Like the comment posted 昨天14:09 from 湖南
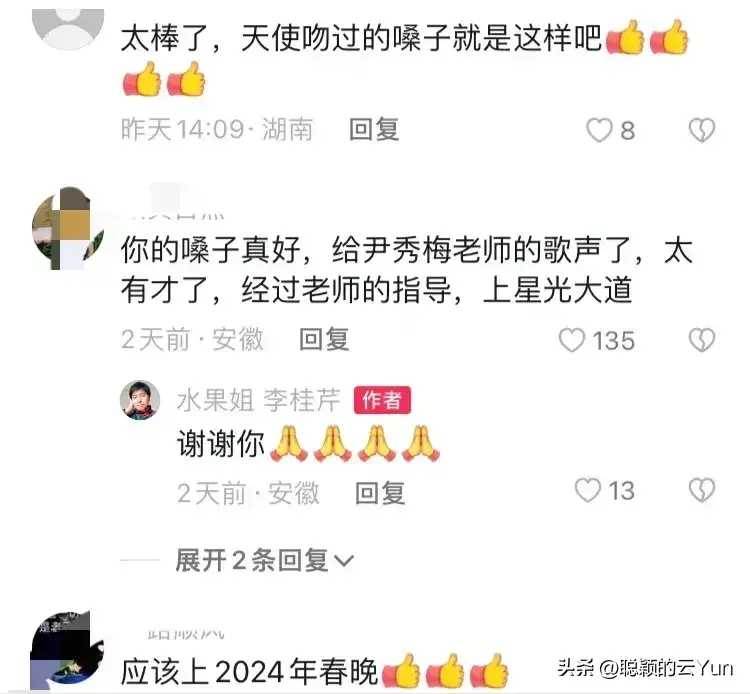Screen dimensions: 750x694 [x=598, y=130]
